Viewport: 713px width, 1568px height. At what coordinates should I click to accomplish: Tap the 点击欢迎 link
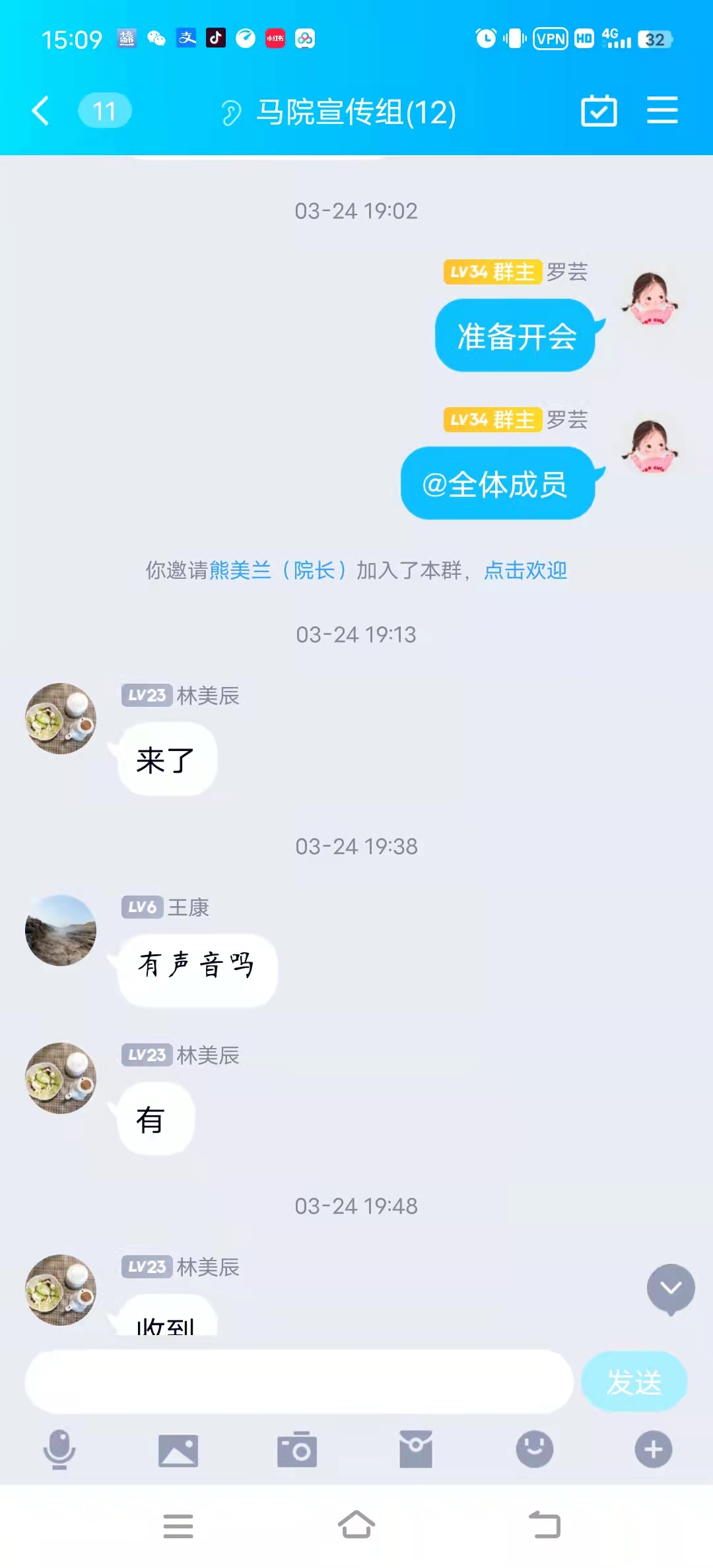[x=526, y=570]
